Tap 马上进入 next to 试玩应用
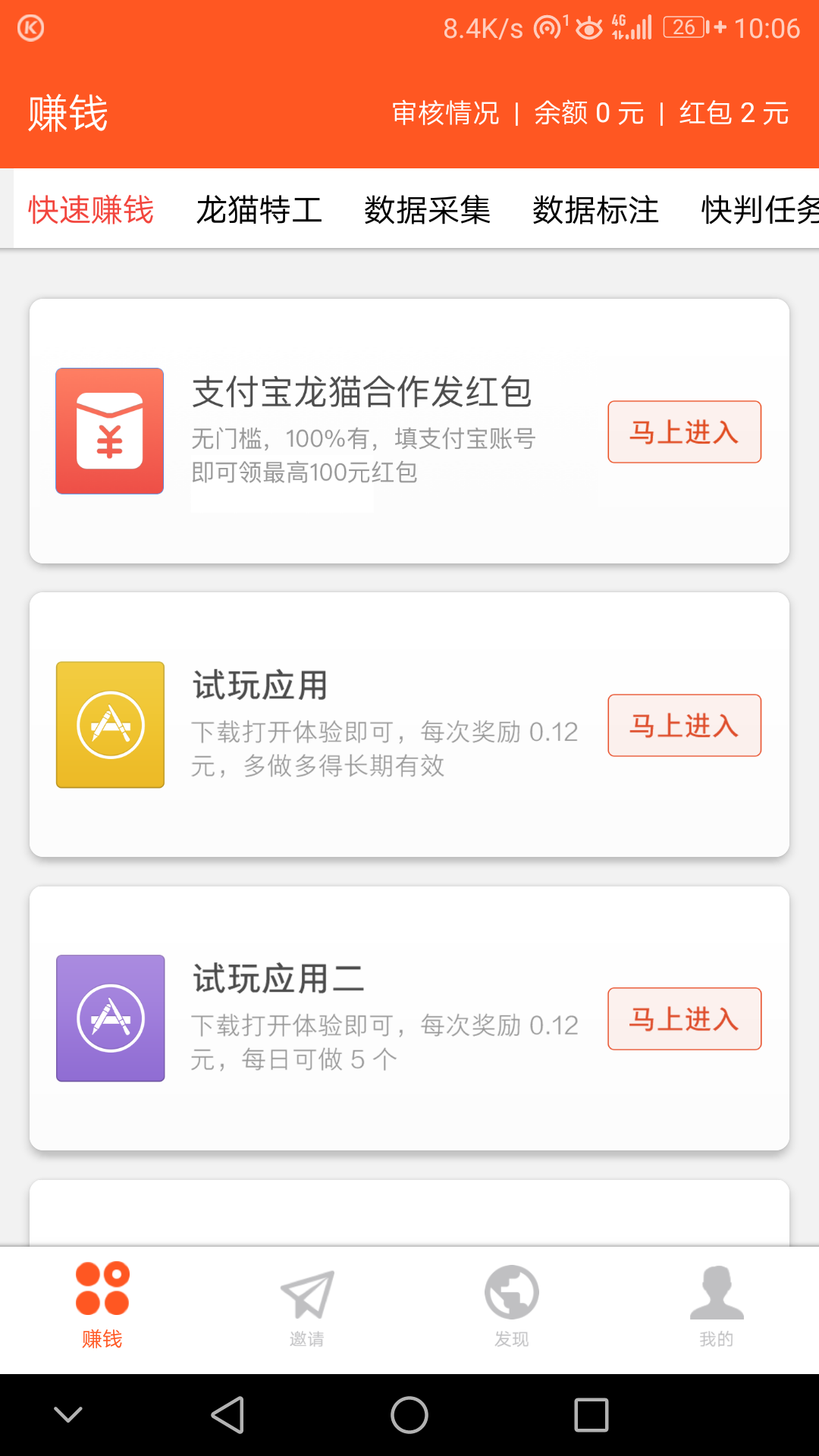This screenshot has height=1456, width=819. [x=684, y=724]
